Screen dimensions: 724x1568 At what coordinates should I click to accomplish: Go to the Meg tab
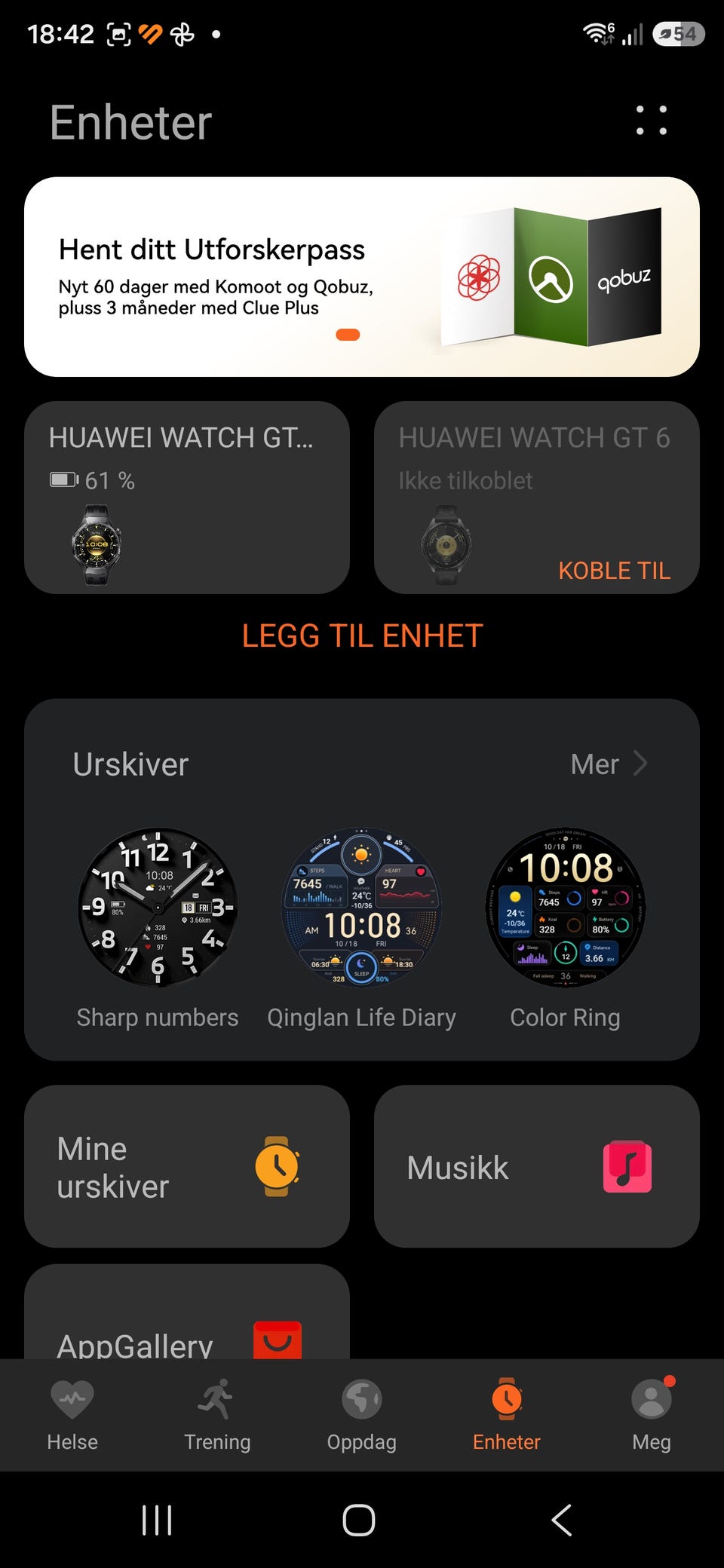tap(652, 1415)
